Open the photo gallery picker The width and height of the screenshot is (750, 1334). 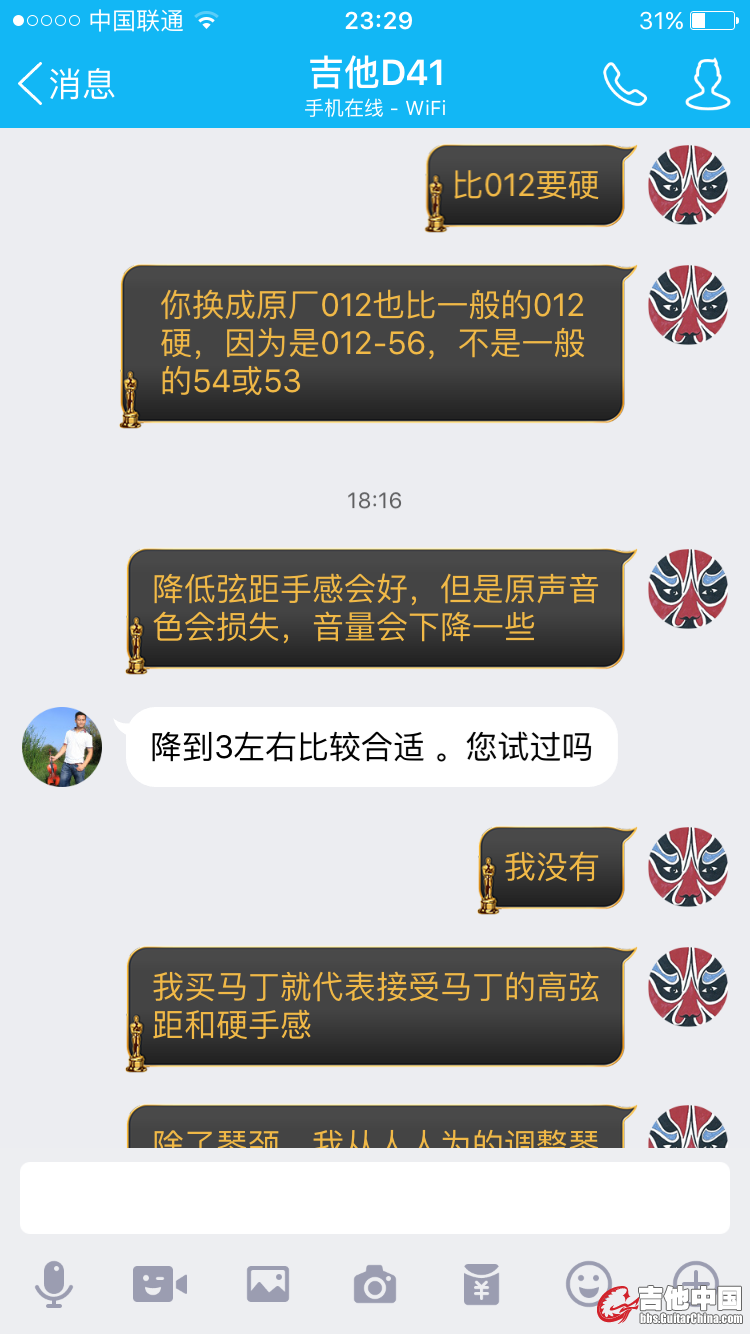click(x=268, y=1283)
